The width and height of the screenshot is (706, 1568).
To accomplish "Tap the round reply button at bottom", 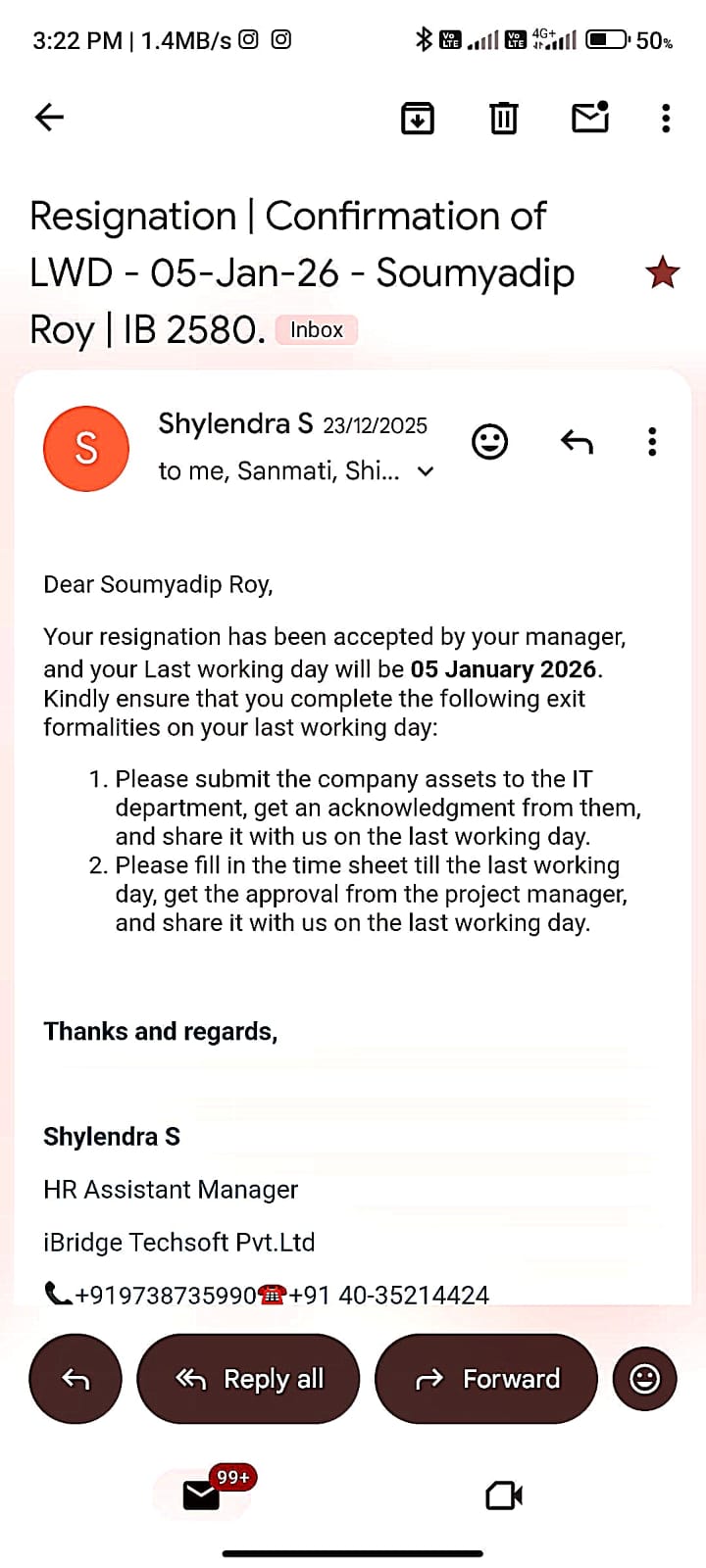I will [x=76, y=1379].
